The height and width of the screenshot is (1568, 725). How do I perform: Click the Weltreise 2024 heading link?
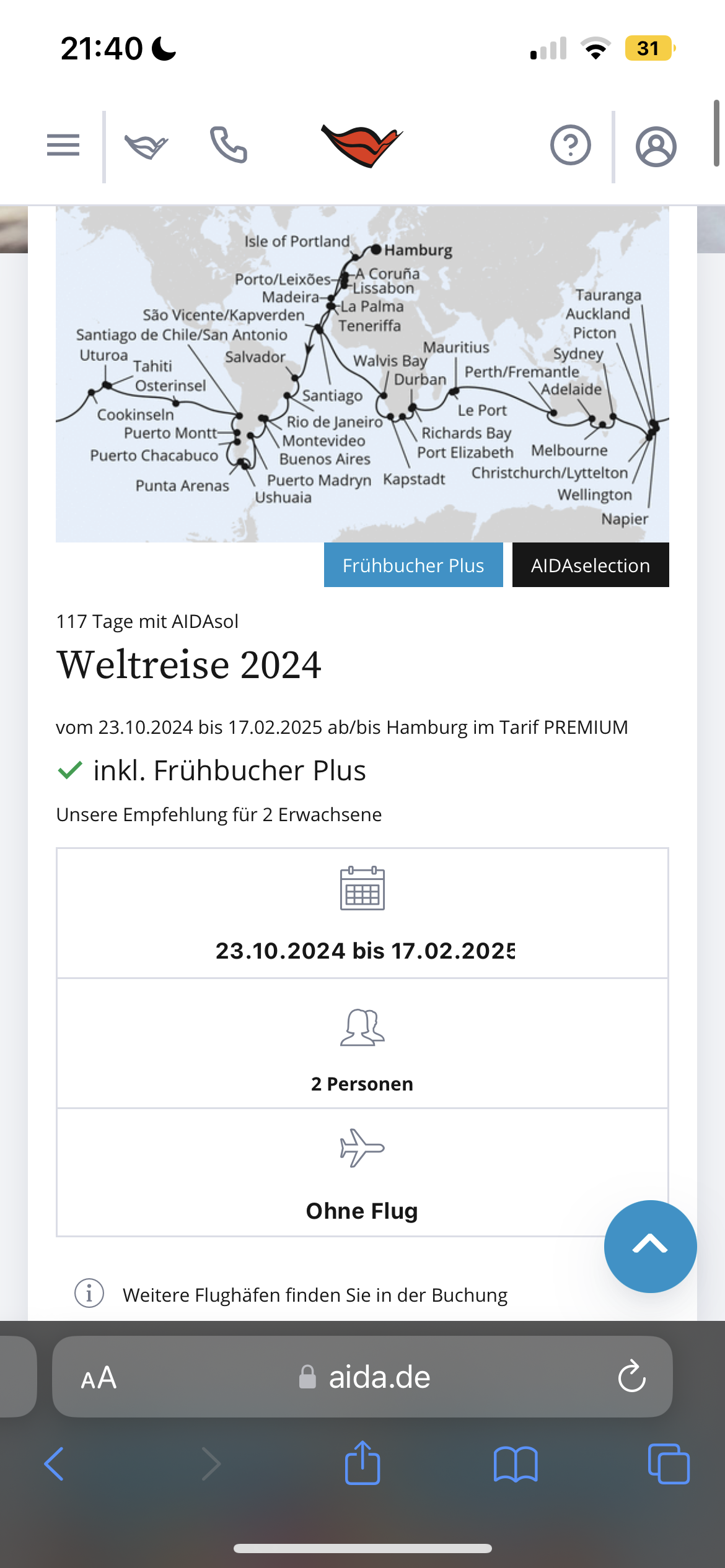pos(190,665)
